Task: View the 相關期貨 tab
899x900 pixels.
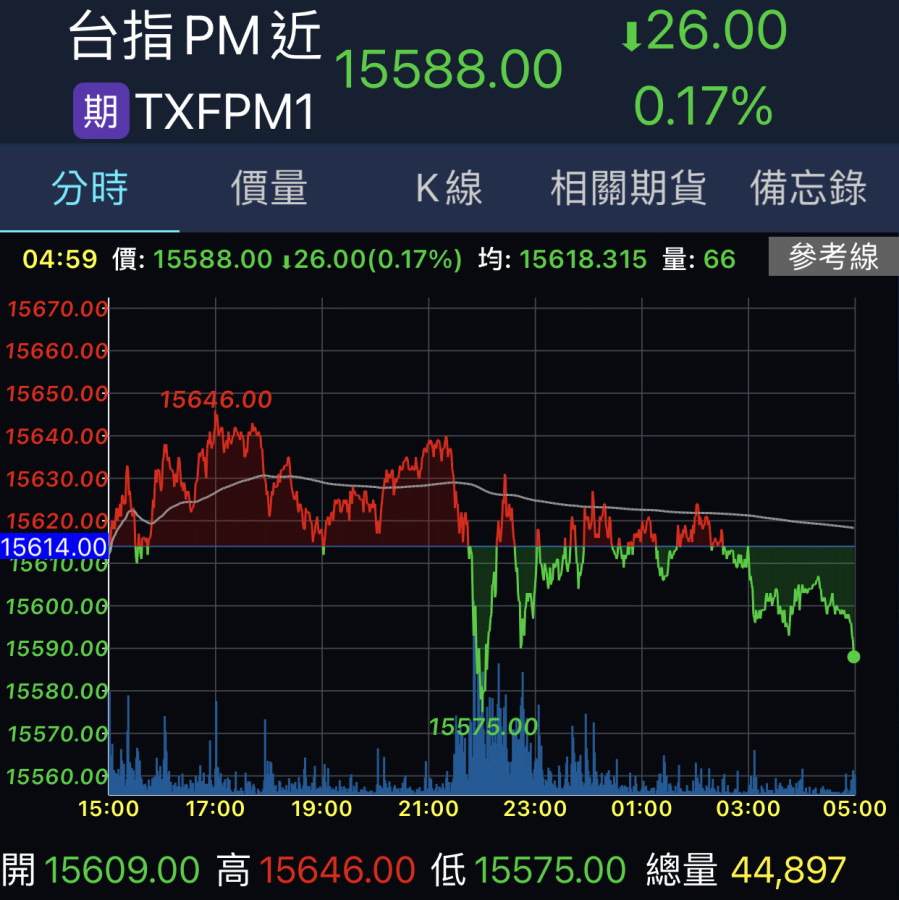Action: click(x=628, y=188)
